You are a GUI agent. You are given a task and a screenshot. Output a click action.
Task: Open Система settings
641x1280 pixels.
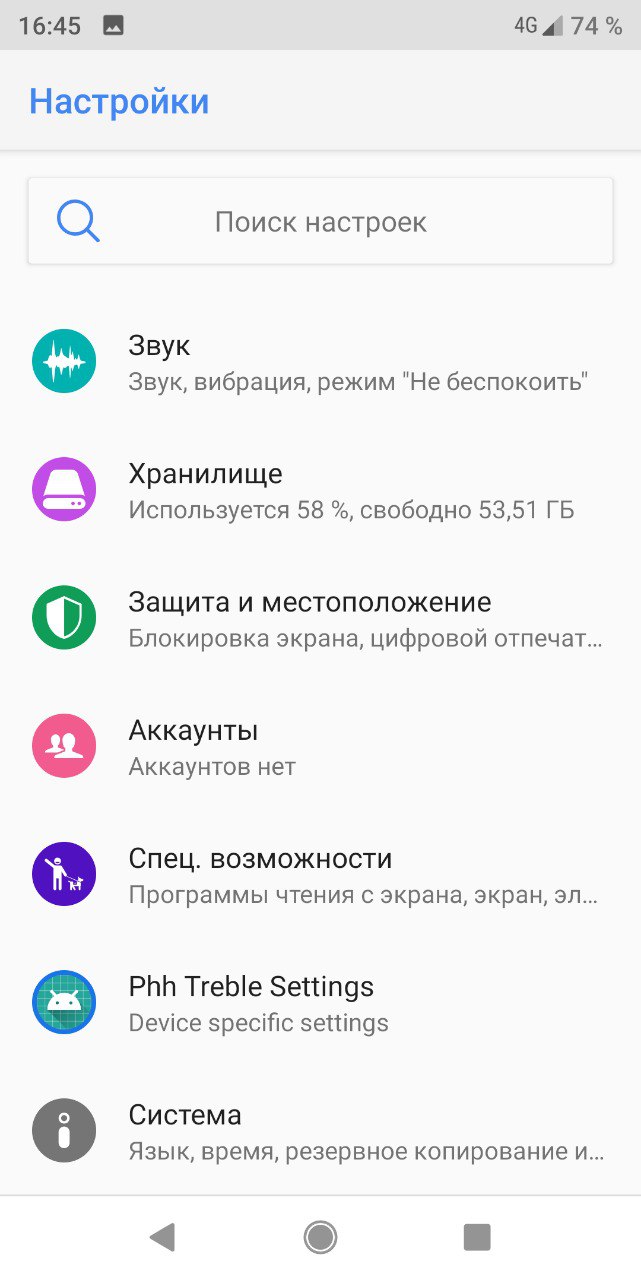coord(320,1130)
